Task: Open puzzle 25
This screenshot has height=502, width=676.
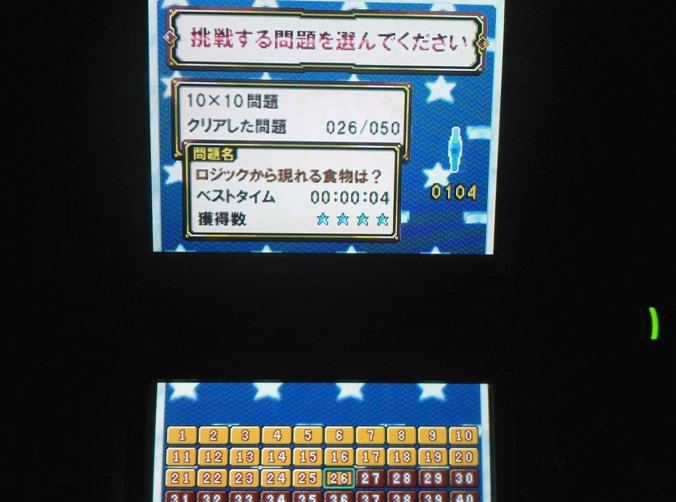Action: point(308,477)
